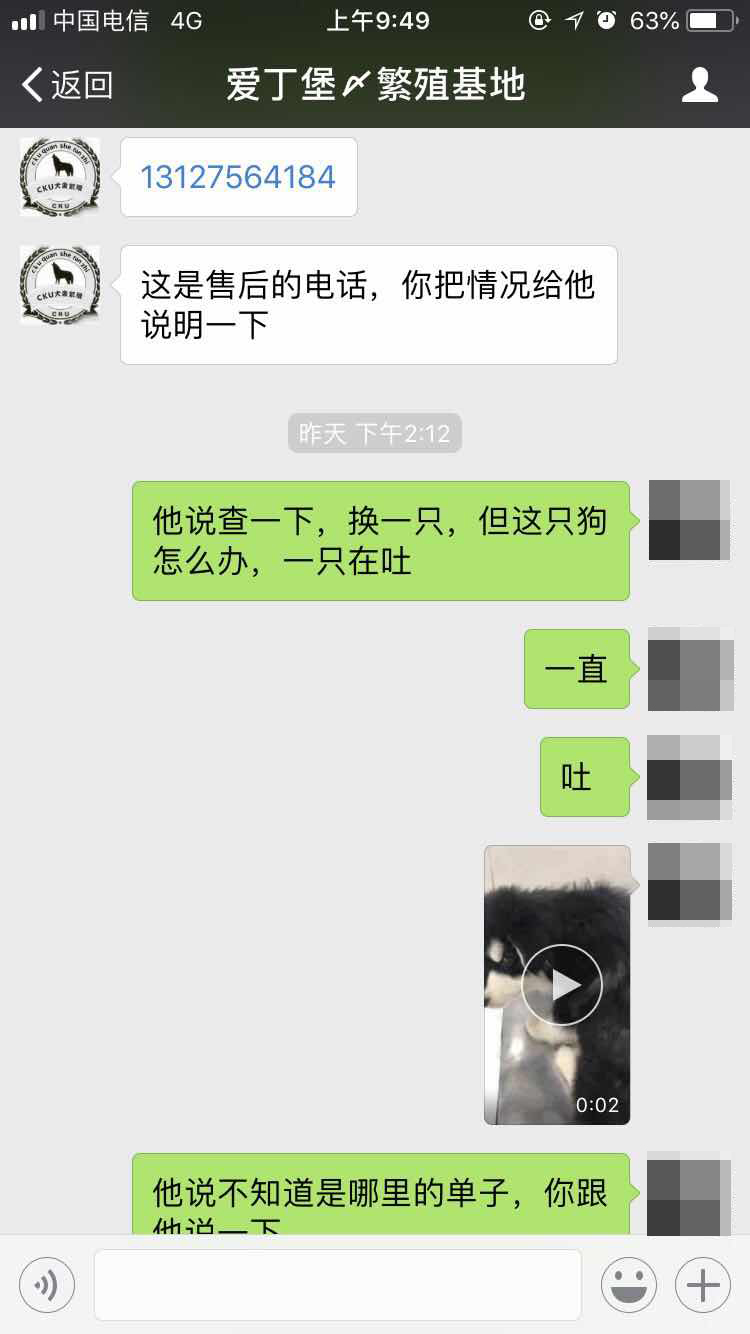Switch to voice input mode

46,1285
